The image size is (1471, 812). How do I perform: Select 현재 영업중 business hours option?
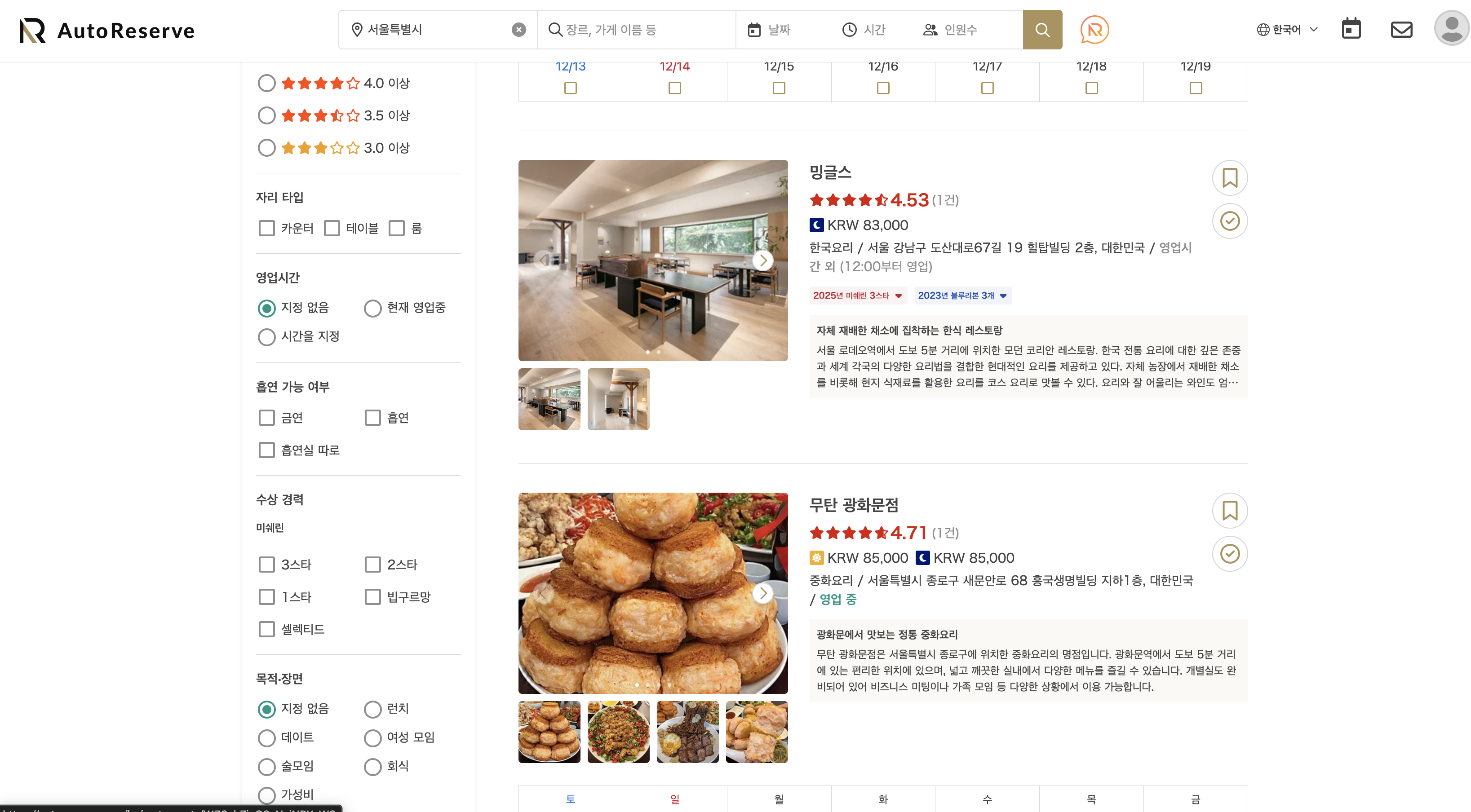[373, 308]
